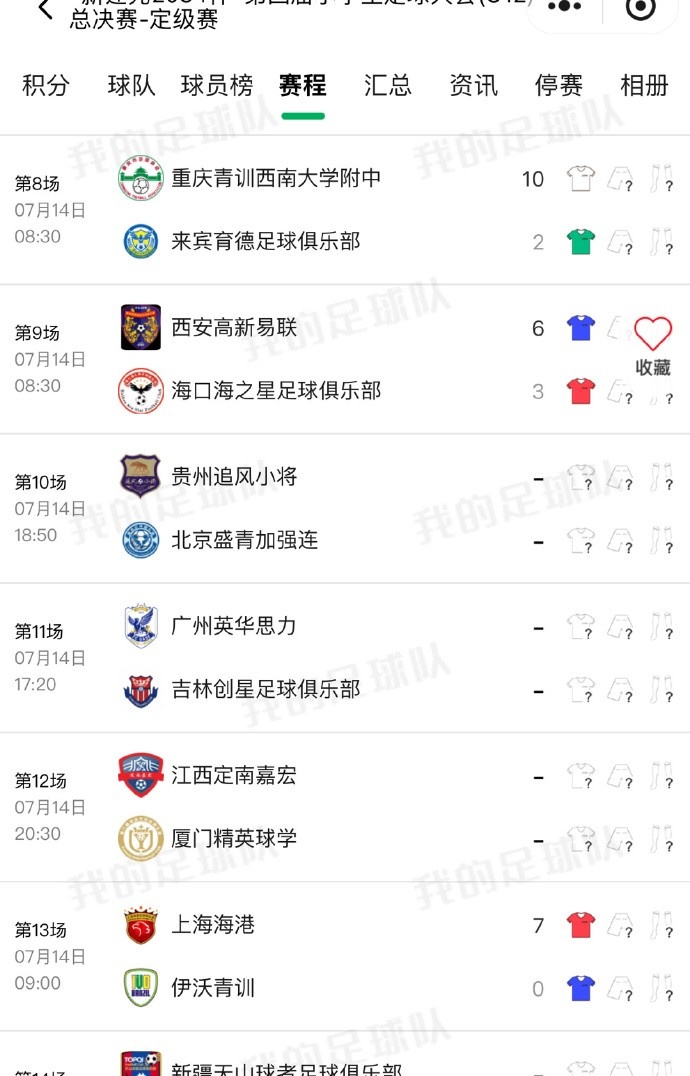
Task: Open the mini program more-options menu
Action: pyautogui.click(x=565, y=7)
